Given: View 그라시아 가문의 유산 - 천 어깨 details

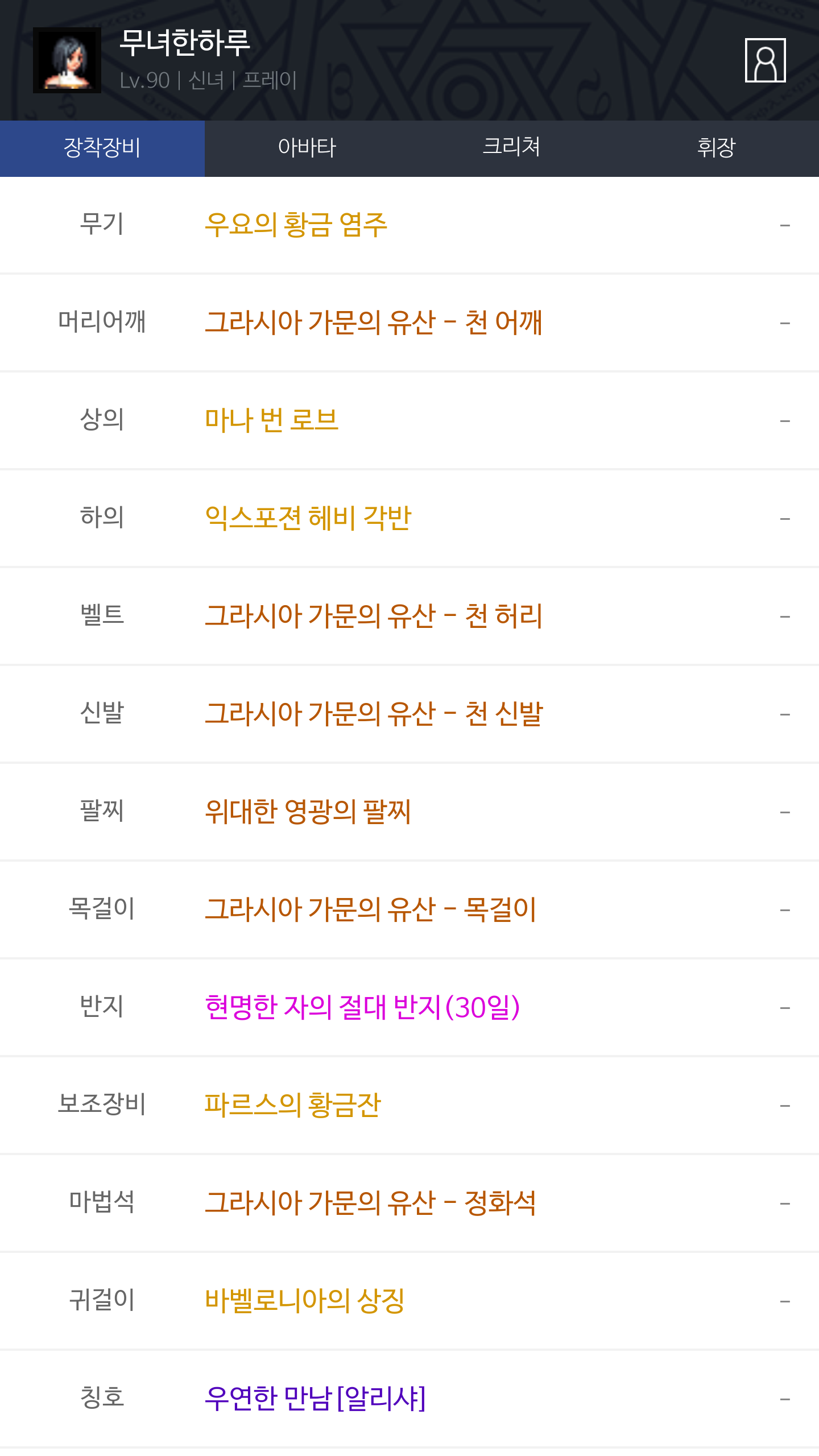Looking at the screenshot, I should (x=409, y=323).
